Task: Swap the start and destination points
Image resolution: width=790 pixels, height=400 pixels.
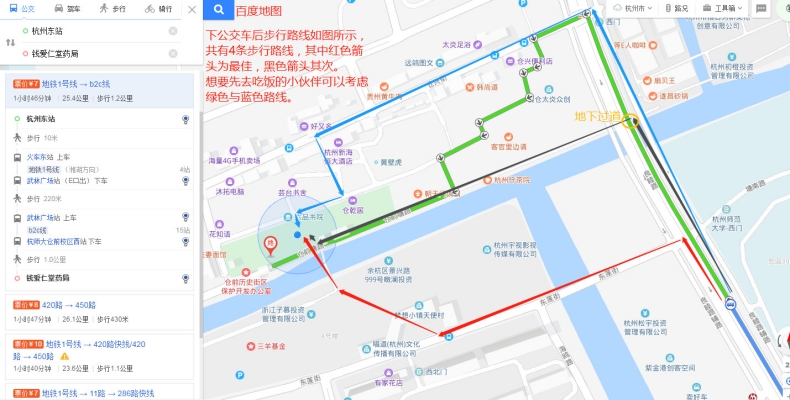Action: 11,42
